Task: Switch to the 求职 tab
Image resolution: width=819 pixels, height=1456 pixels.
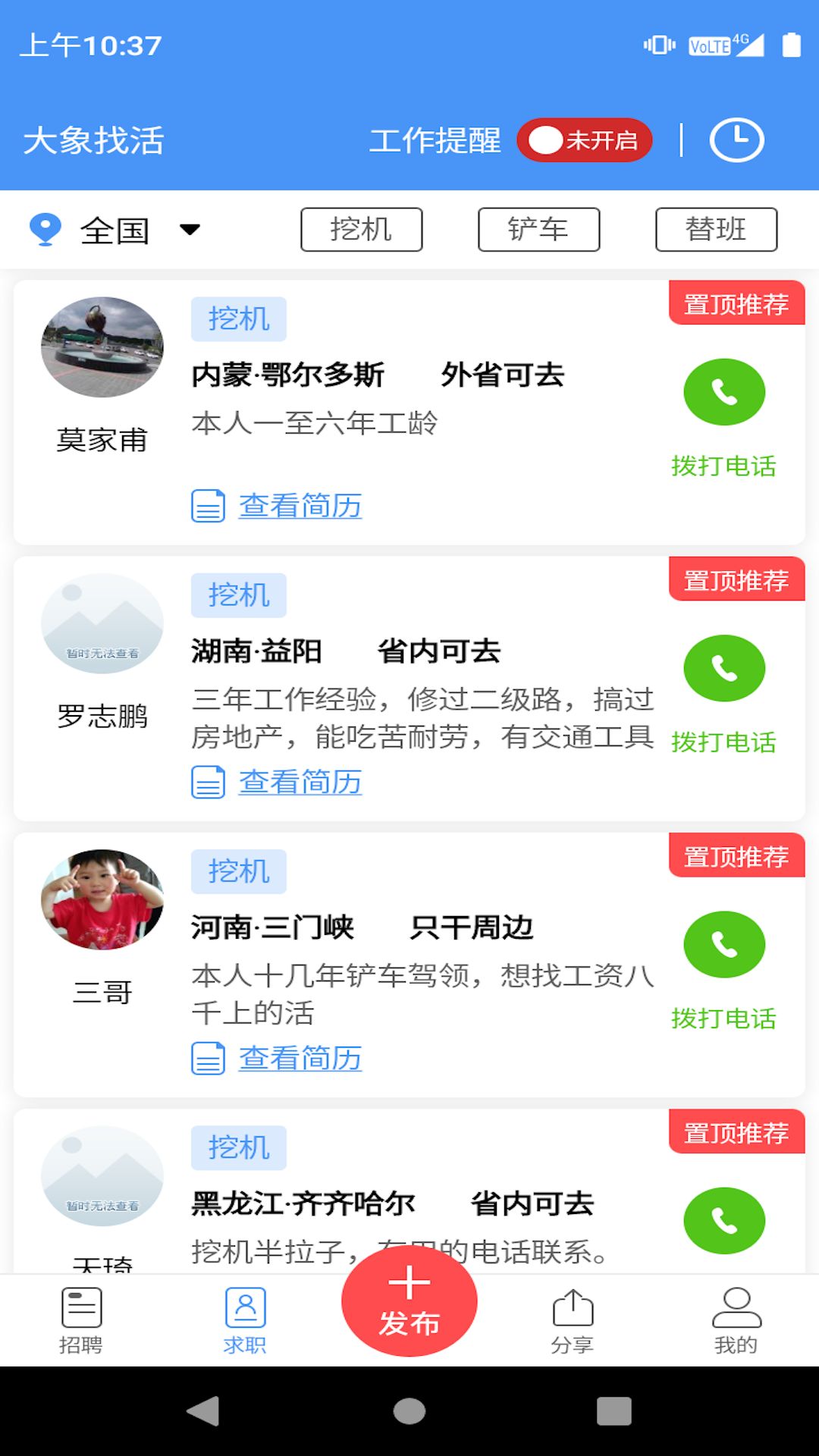Action: (x=245, y=1320)
